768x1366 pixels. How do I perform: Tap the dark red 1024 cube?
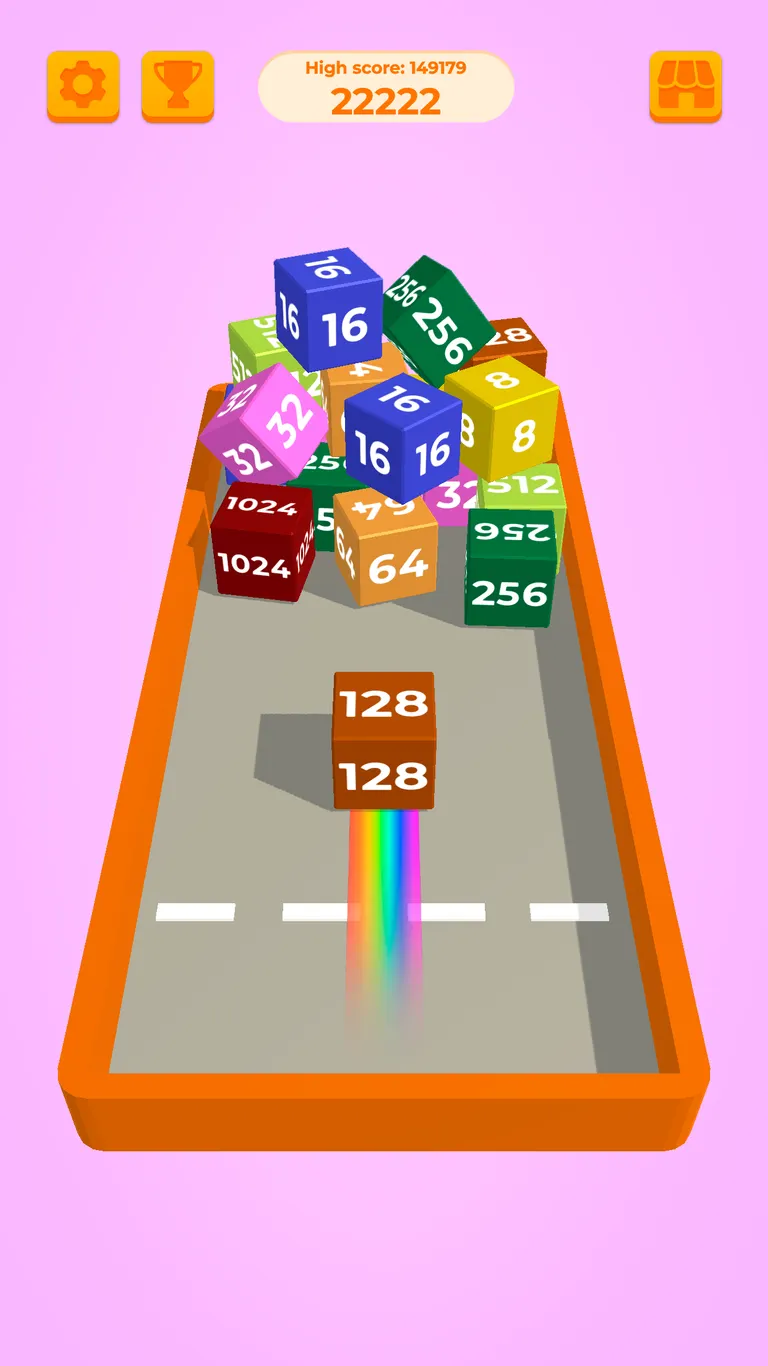pos(257,555)
